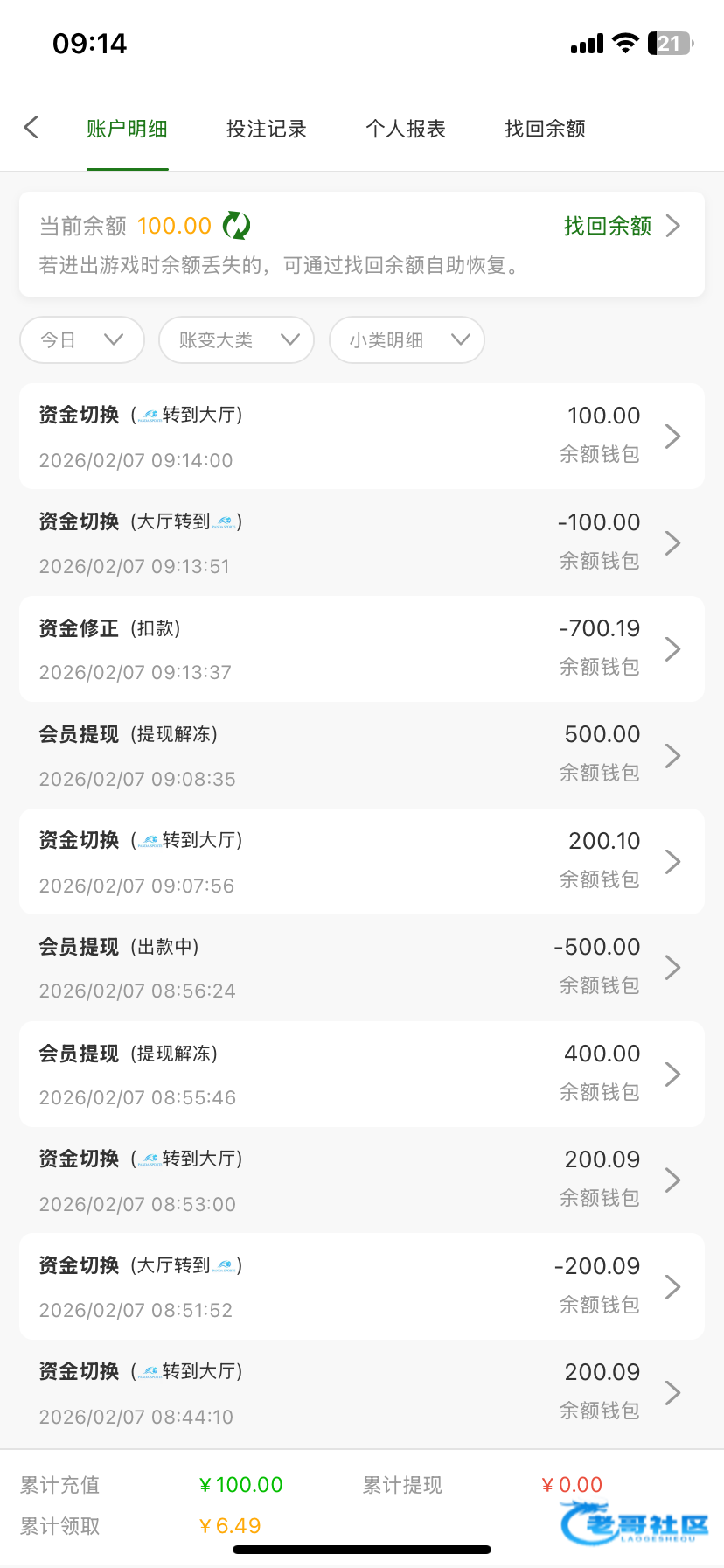
Task: Open the 账变大类 filter dropdown
Action: coord(236,339)
